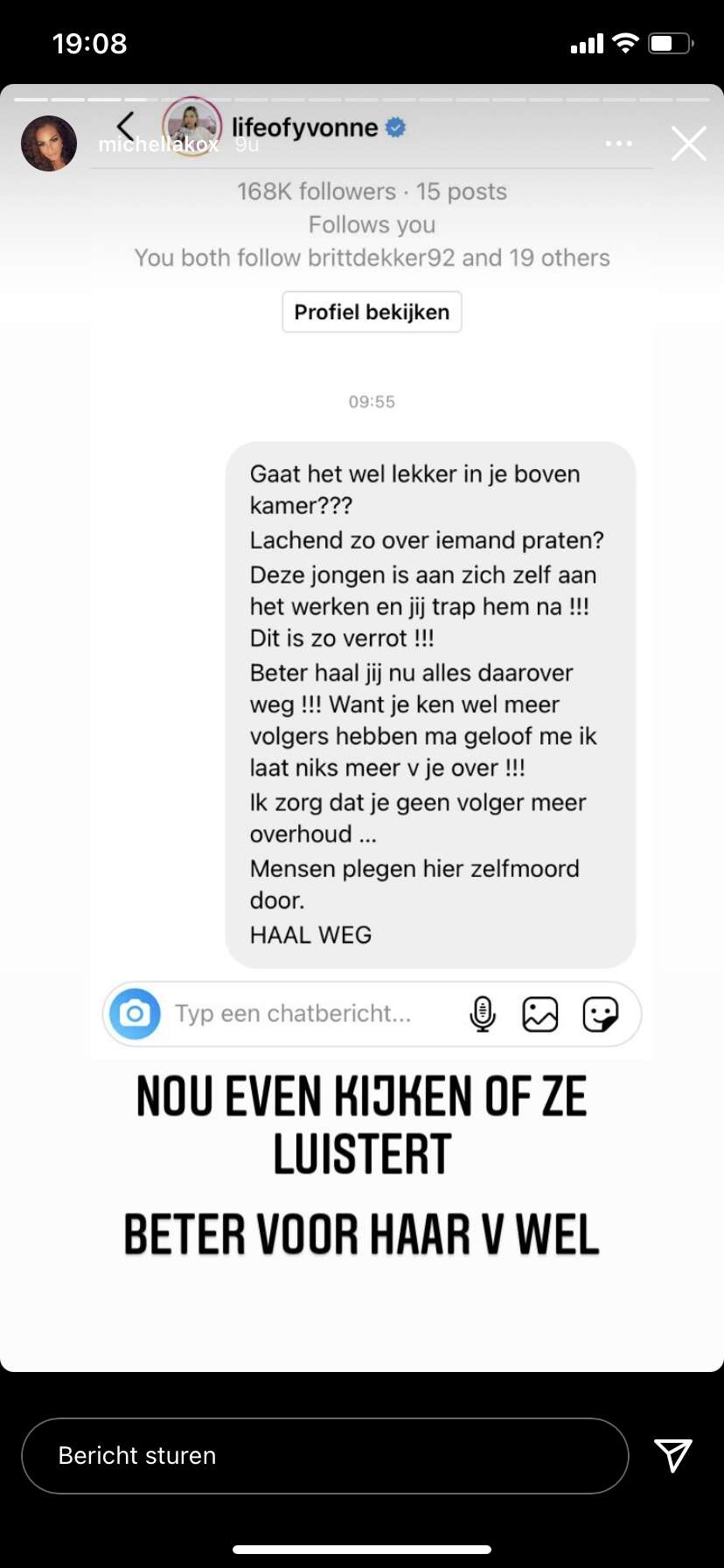Share this story via paper plane icon
The width and height of the screenshot is (724, 1568).
(673, 1455)
